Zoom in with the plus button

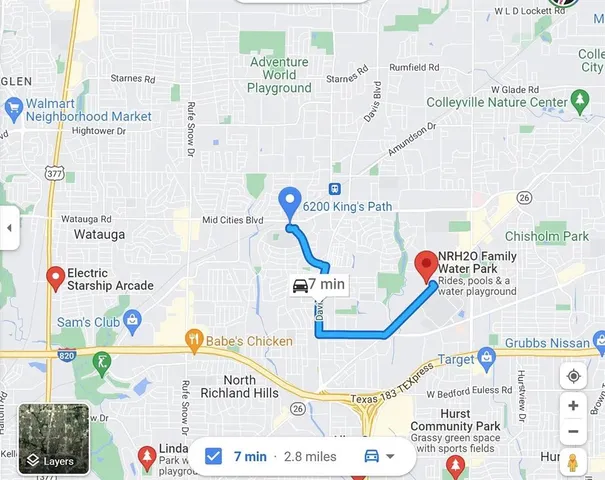tap(573, 406)
